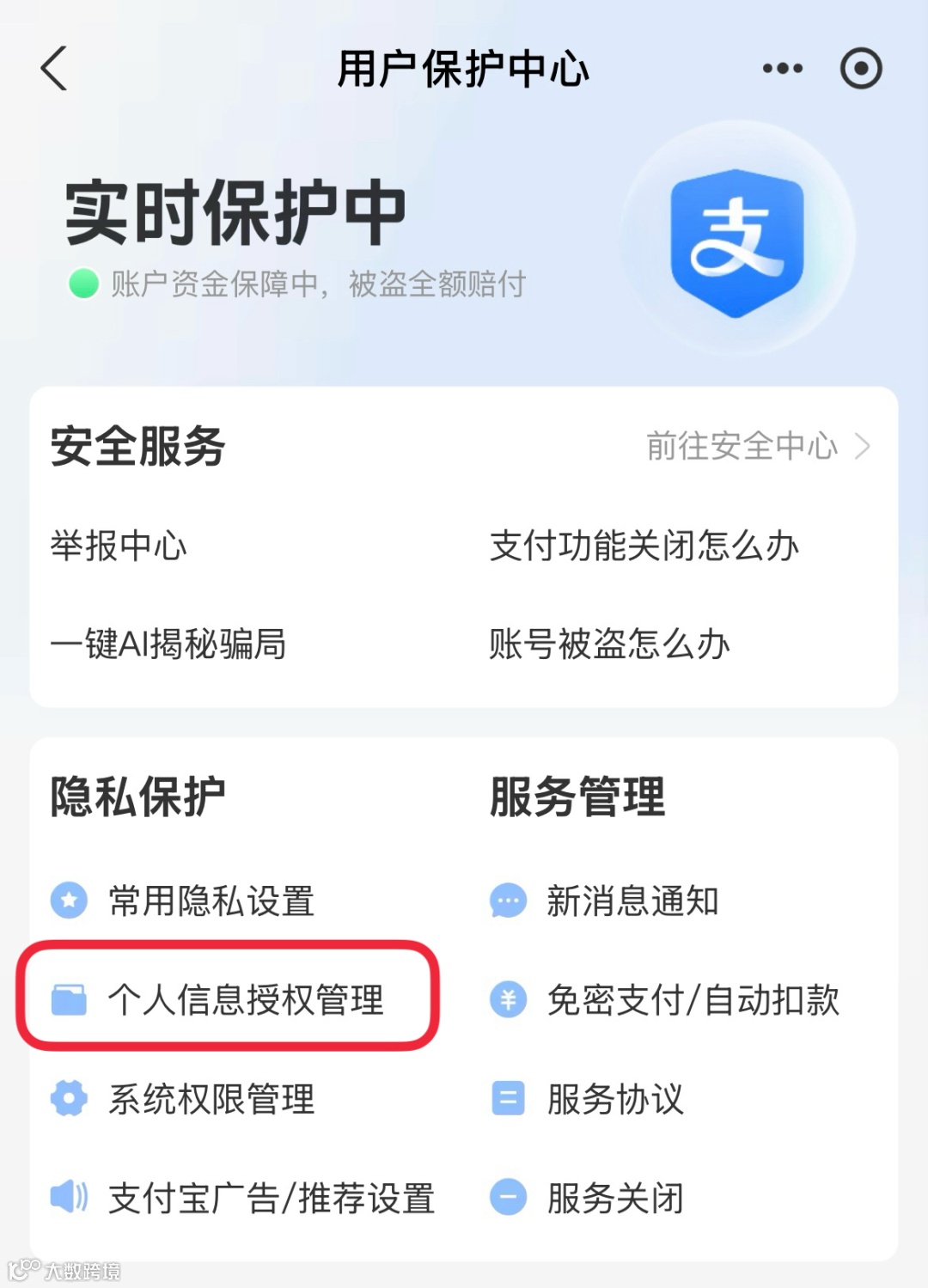Select 支付功能关闭怎么办
This screenshot has width=928, height=1288.
click(x=646, y=545)
